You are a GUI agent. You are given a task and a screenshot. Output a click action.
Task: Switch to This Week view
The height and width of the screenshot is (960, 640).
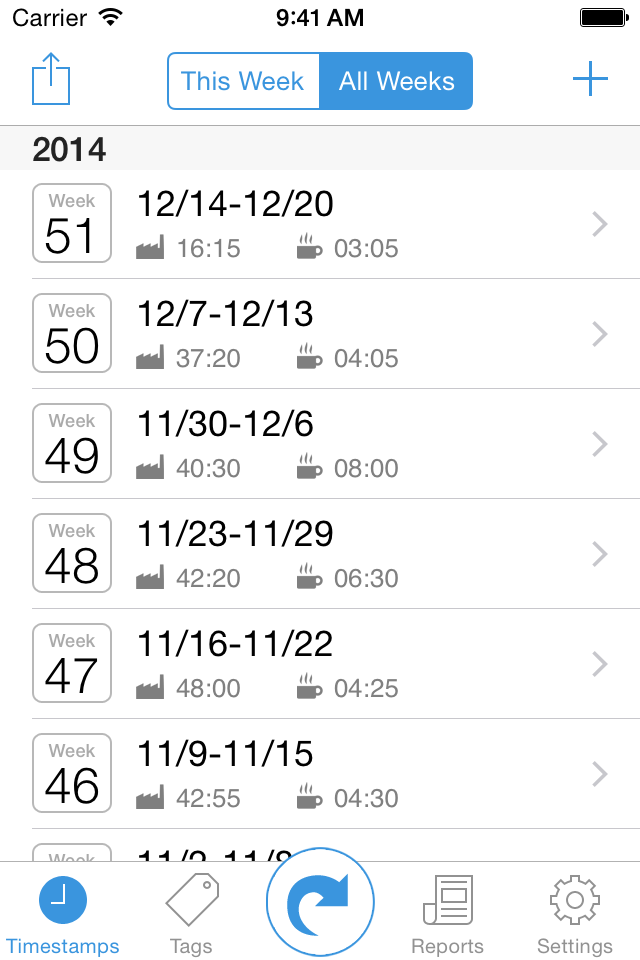coord(243,81)
